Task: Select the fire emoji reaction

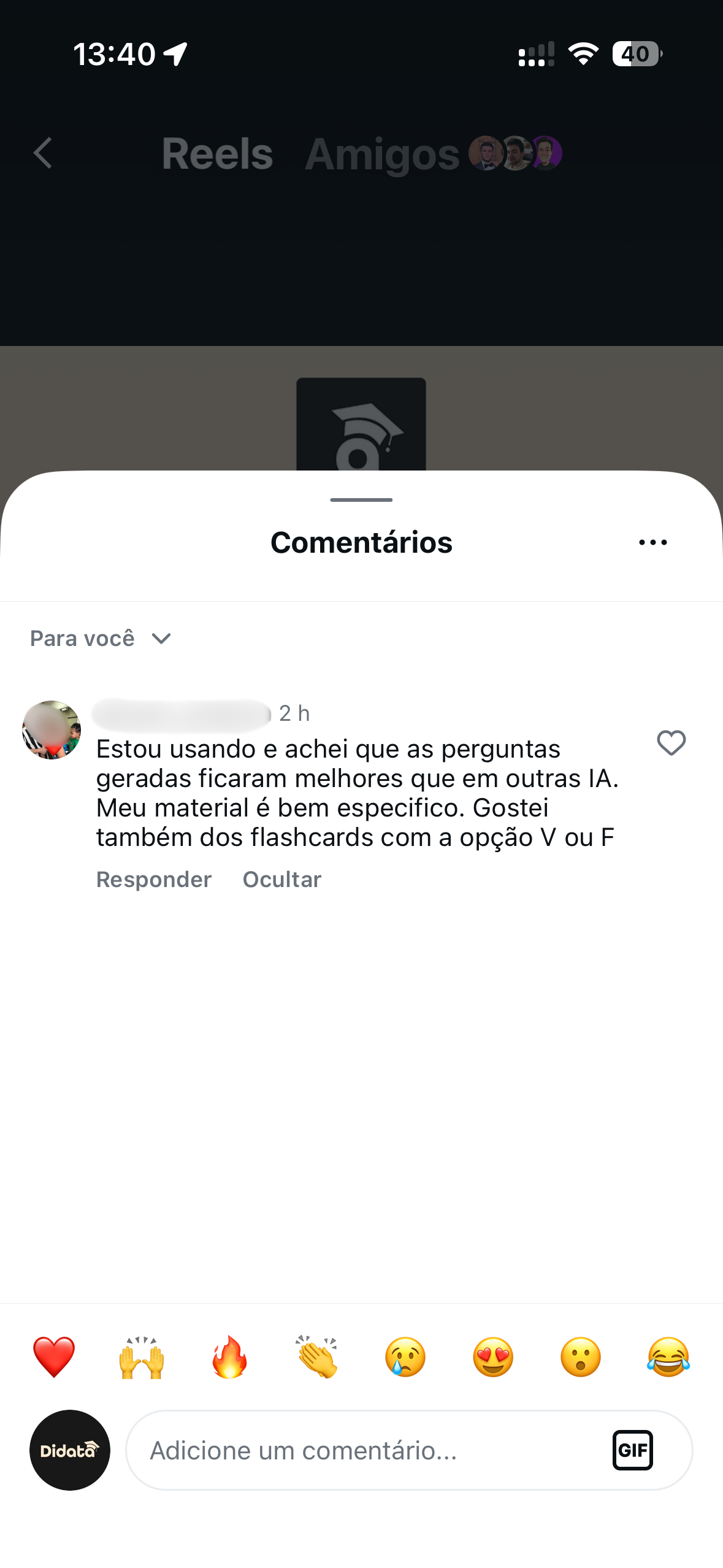Action: tap(229, 1356)
